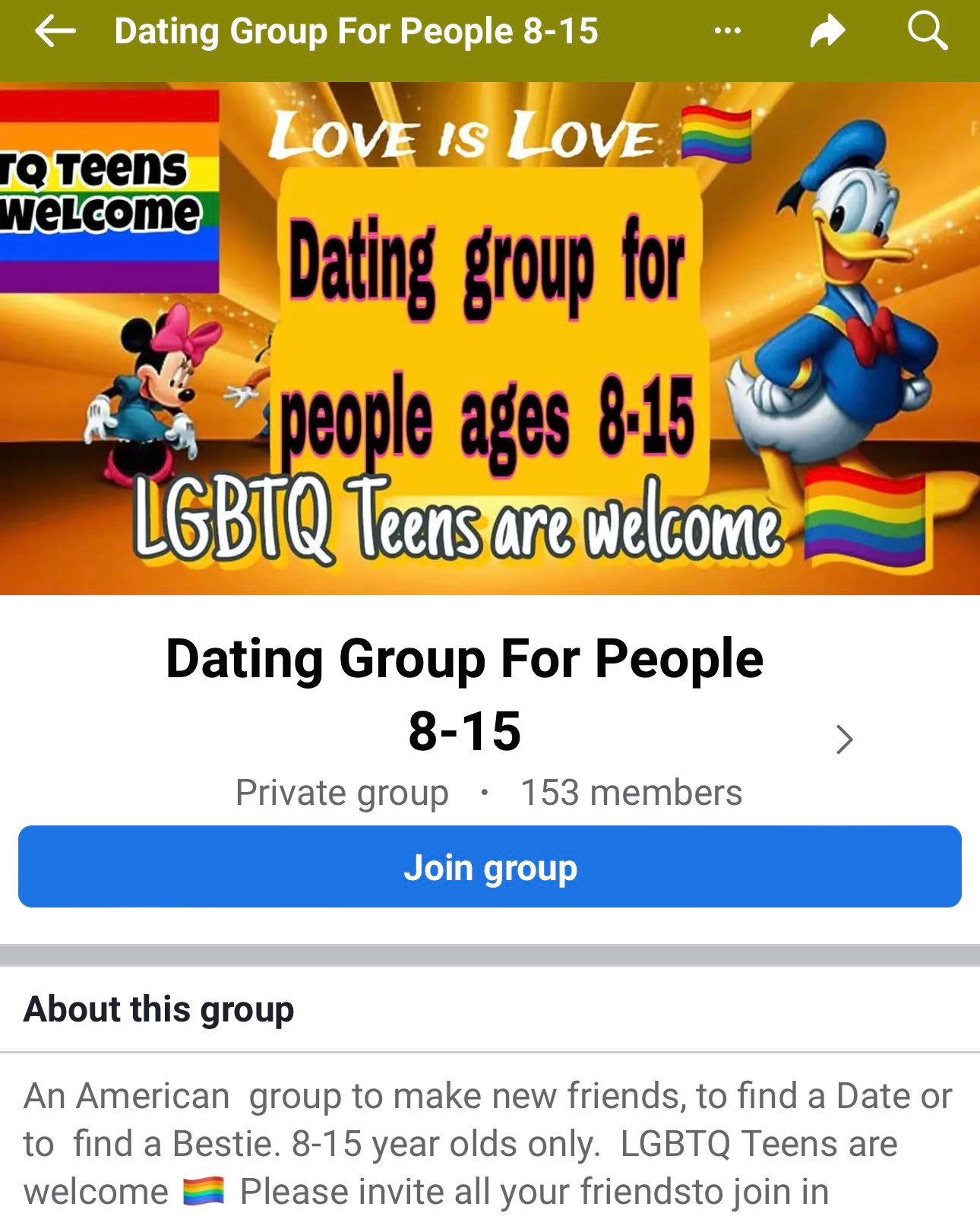Open the group's cover photo

click(x=490, y=338)
